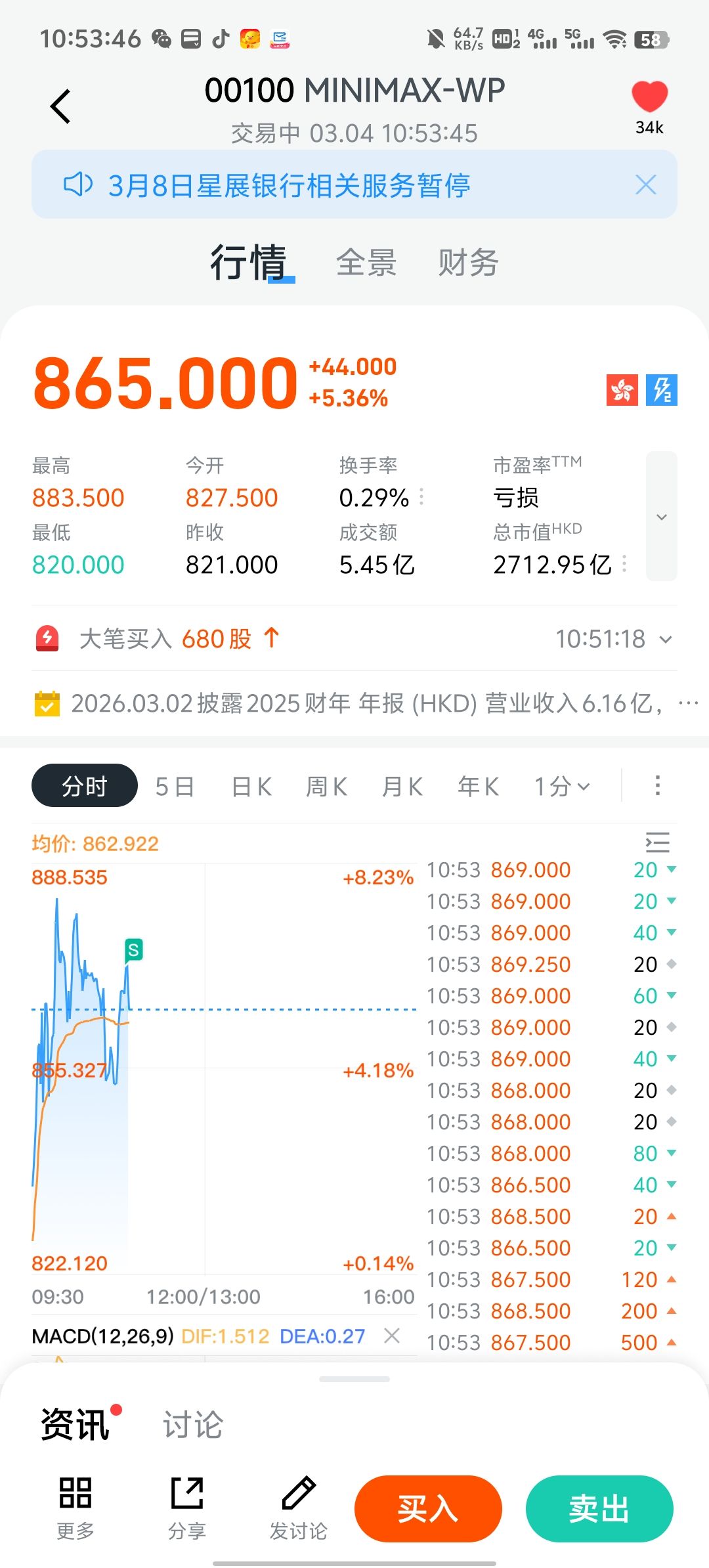The width and height of the screenshot is (709, 1568).
Task: Share this stock via 分享
Action: pos(187,1507)
